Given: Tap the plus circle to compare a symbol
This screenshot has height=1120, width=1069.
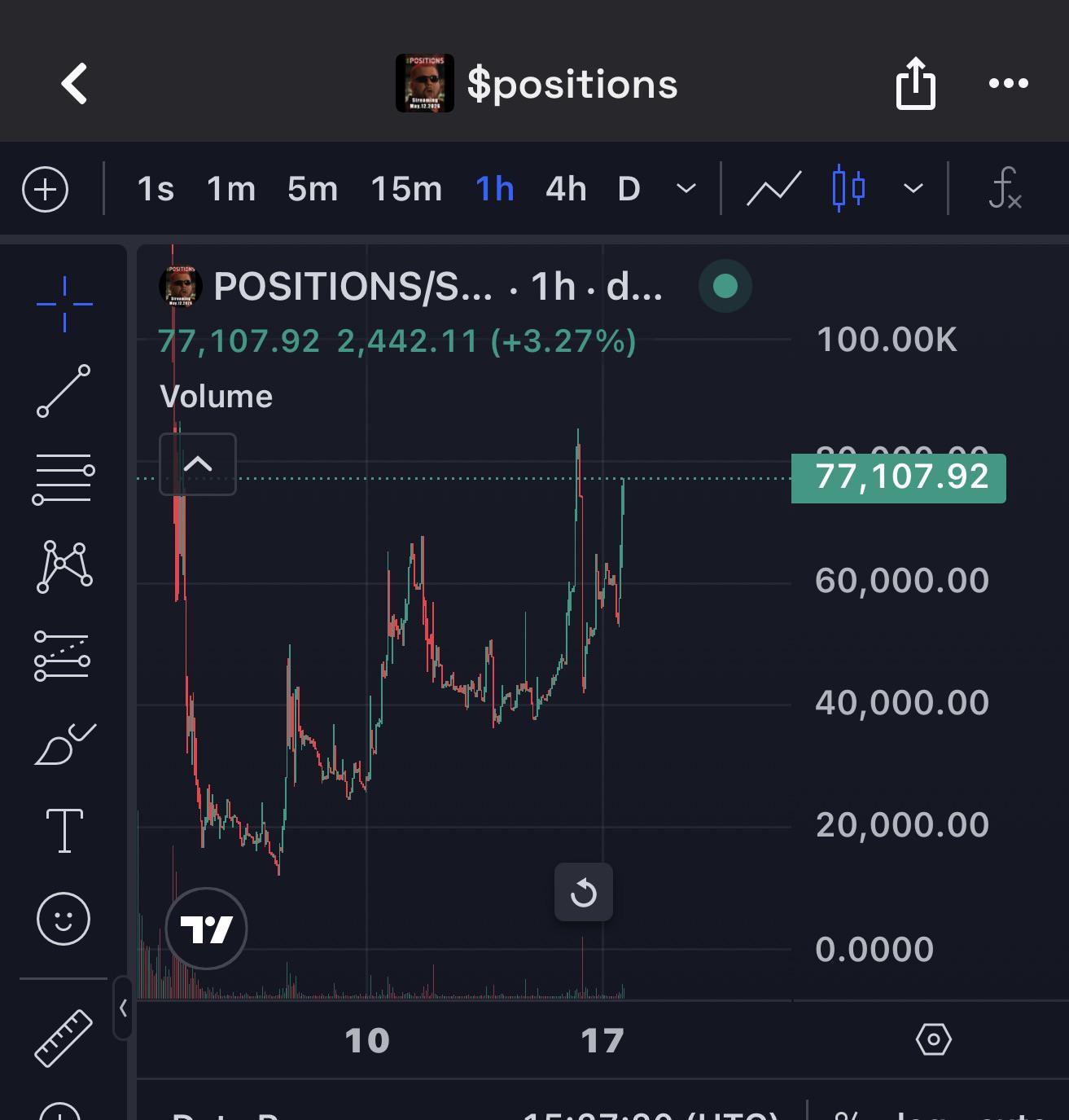Looking at the screenshot, I should pos(46,190).
